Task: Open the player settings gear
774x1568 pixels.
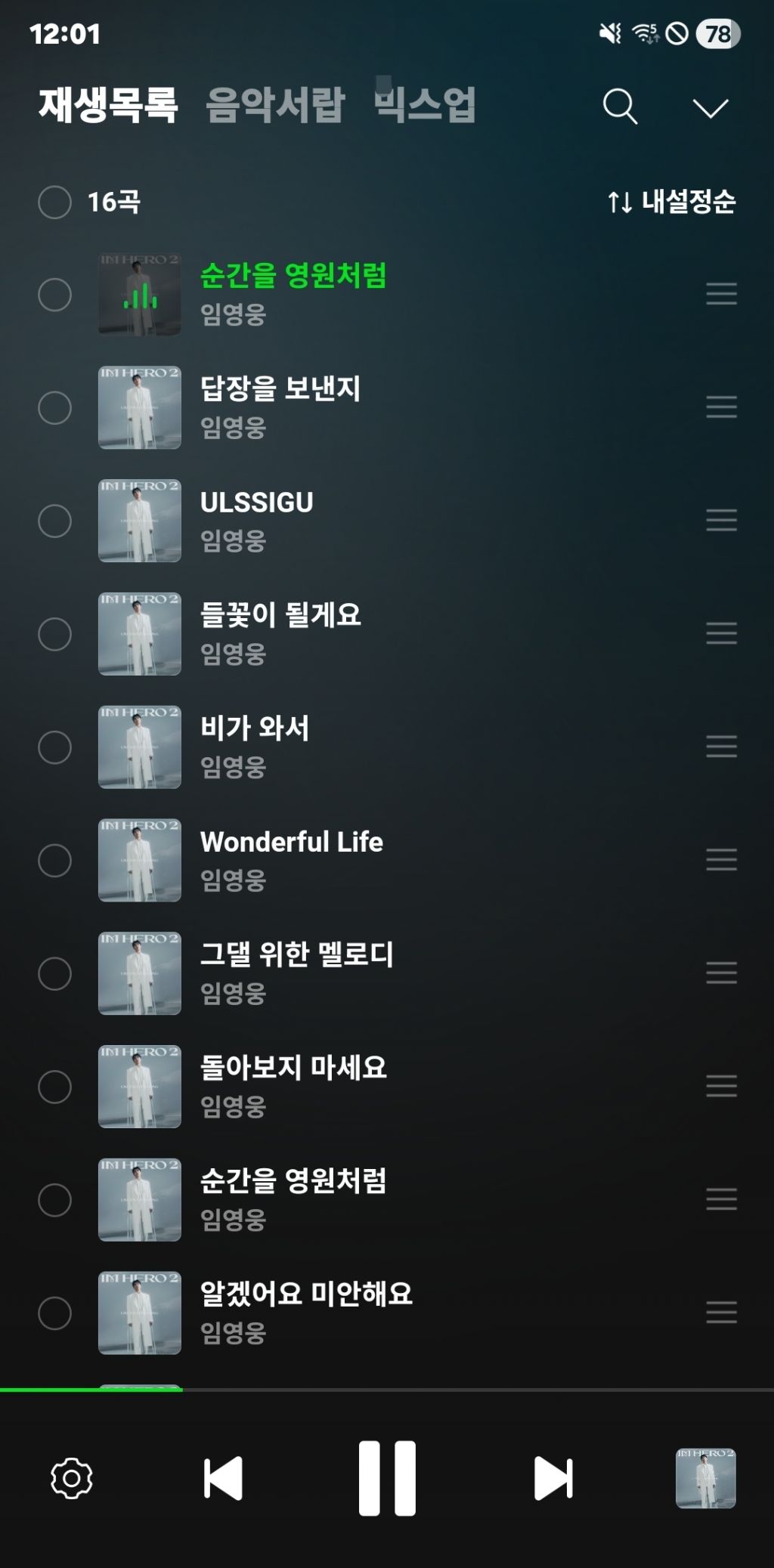Action: [72, 1478]
